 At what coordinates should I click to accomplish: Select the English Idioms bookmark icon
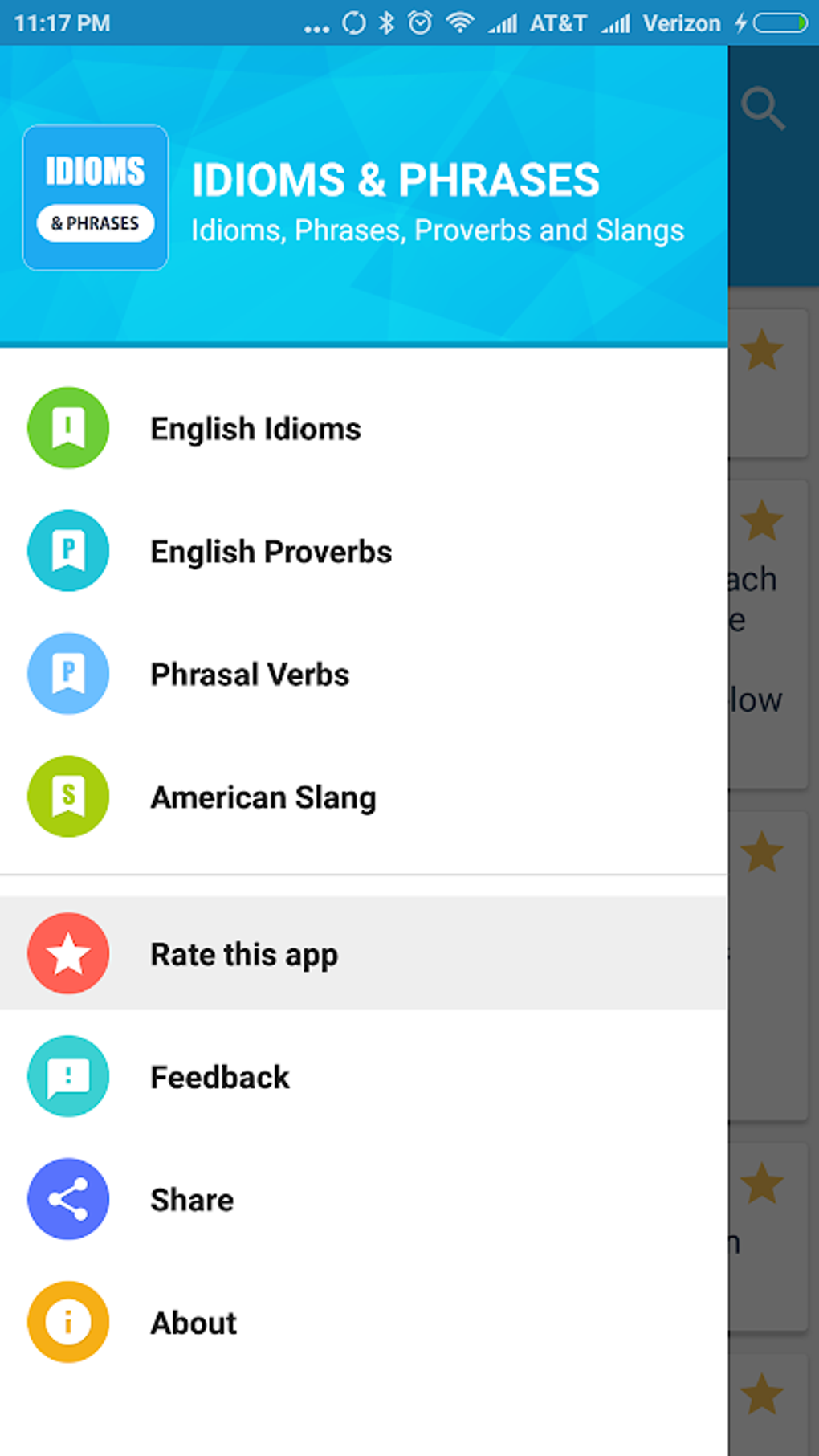pos(68,428)
